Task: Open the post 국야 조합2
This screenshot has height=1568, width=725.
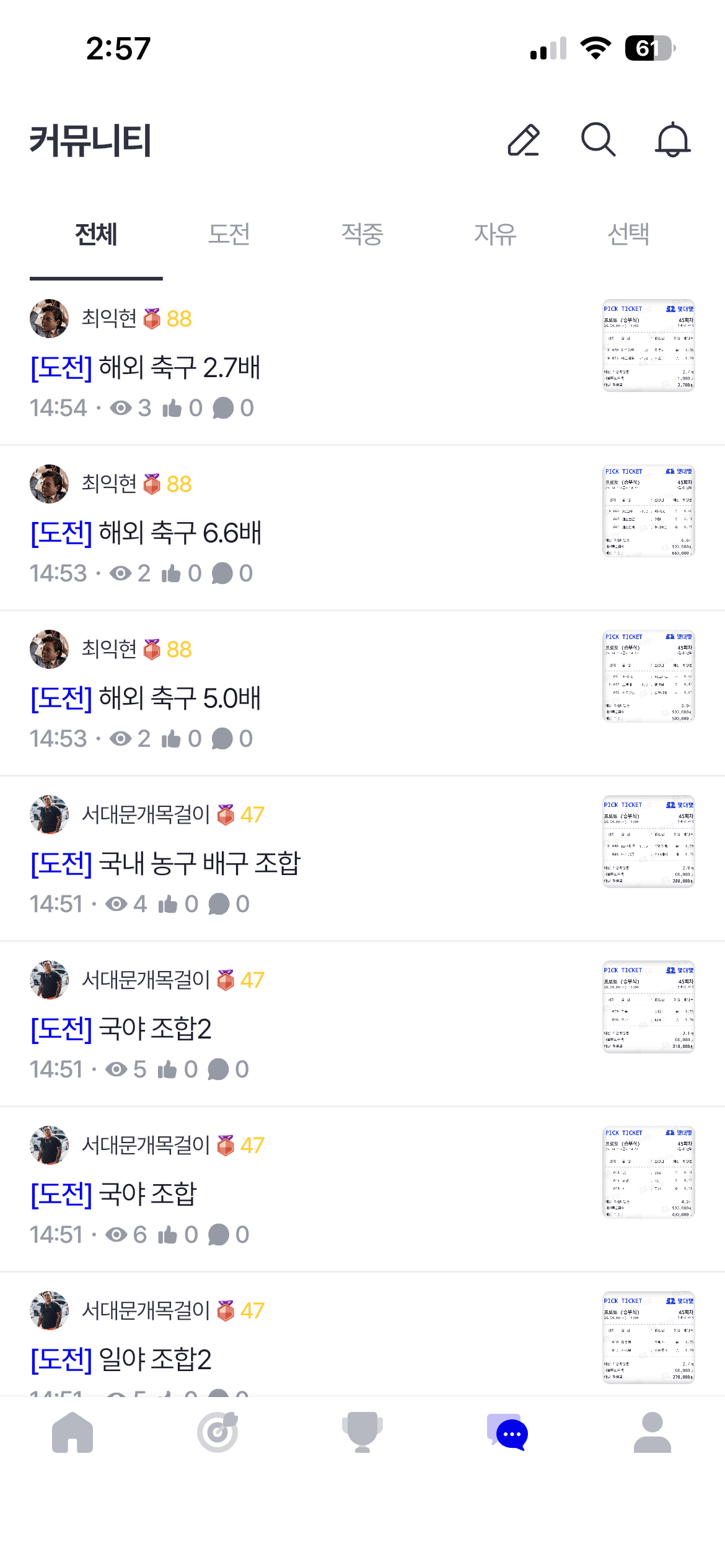Action: [155, 1029]
